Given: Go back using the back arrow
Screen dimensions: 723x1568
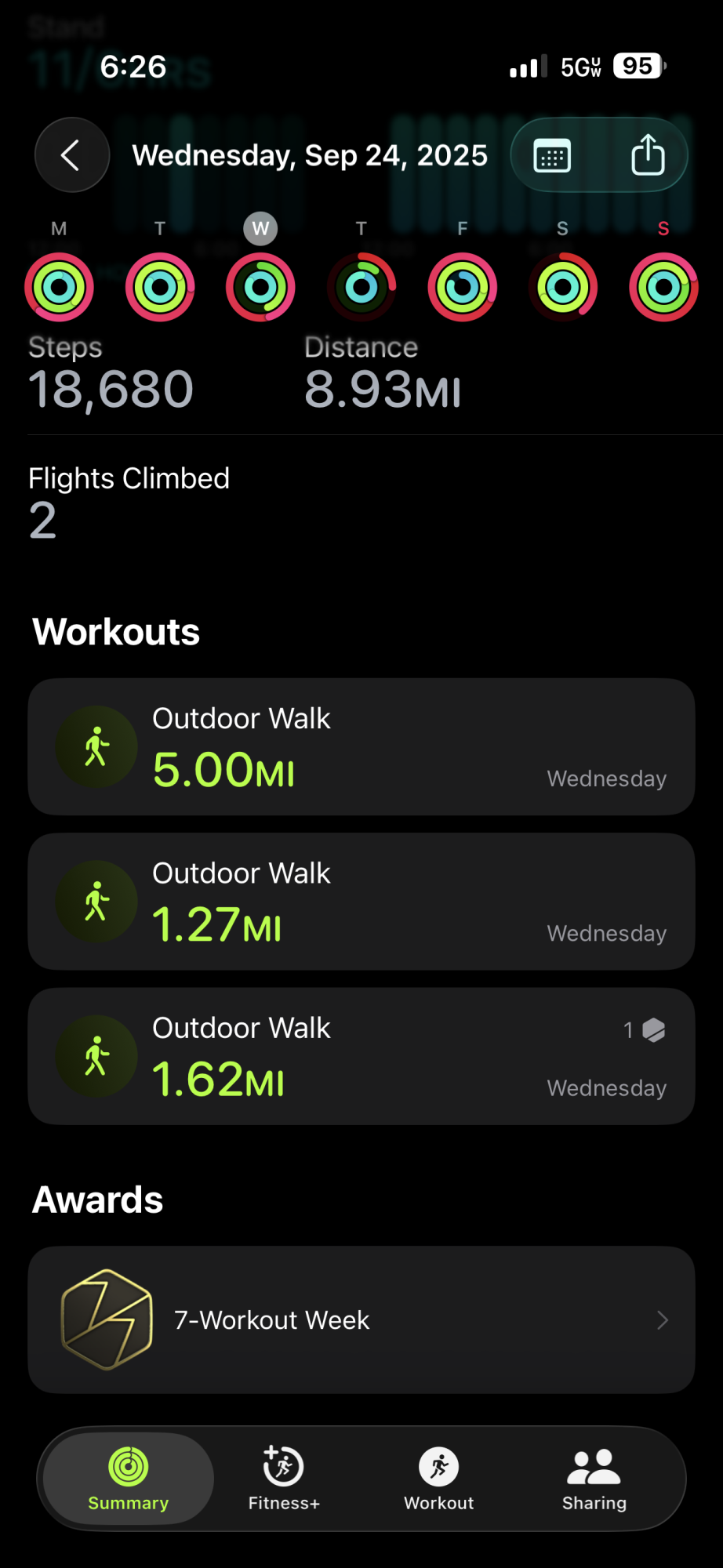Looking at the screenshot, I should 71,155.
